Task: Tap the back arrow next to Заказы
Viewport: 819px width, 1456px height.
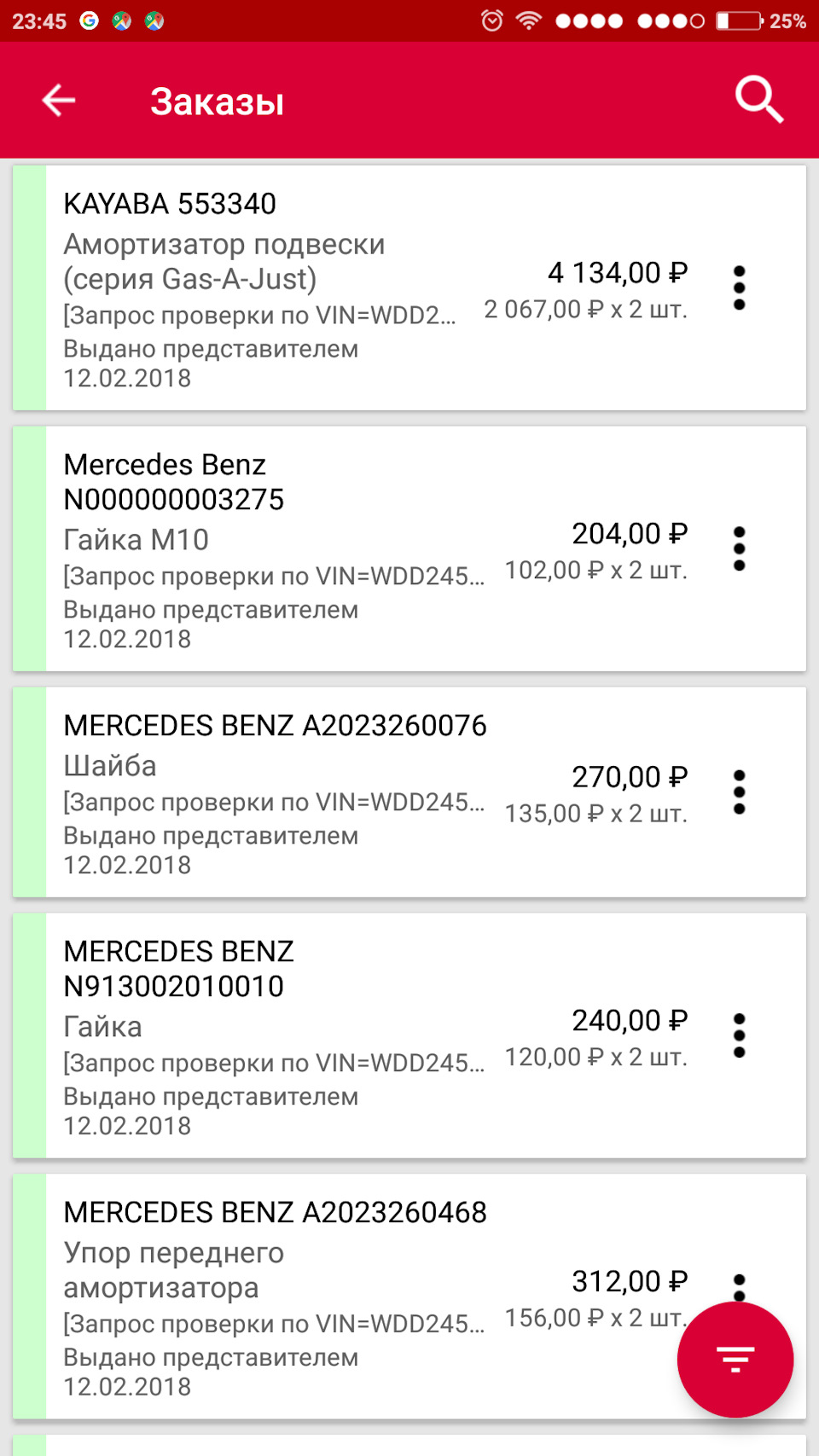Action: 57,100
